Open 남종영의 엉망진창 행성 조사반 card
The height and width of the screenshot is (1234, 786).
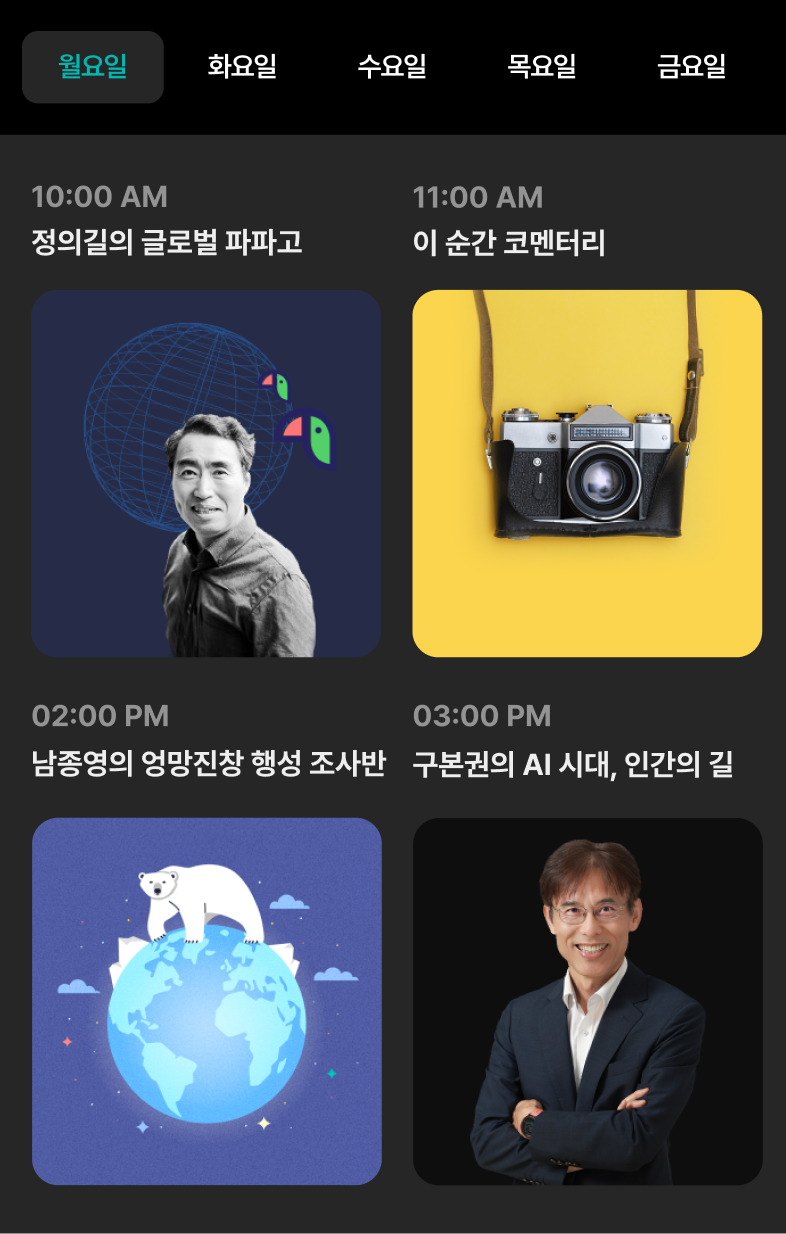(207, 1001)
